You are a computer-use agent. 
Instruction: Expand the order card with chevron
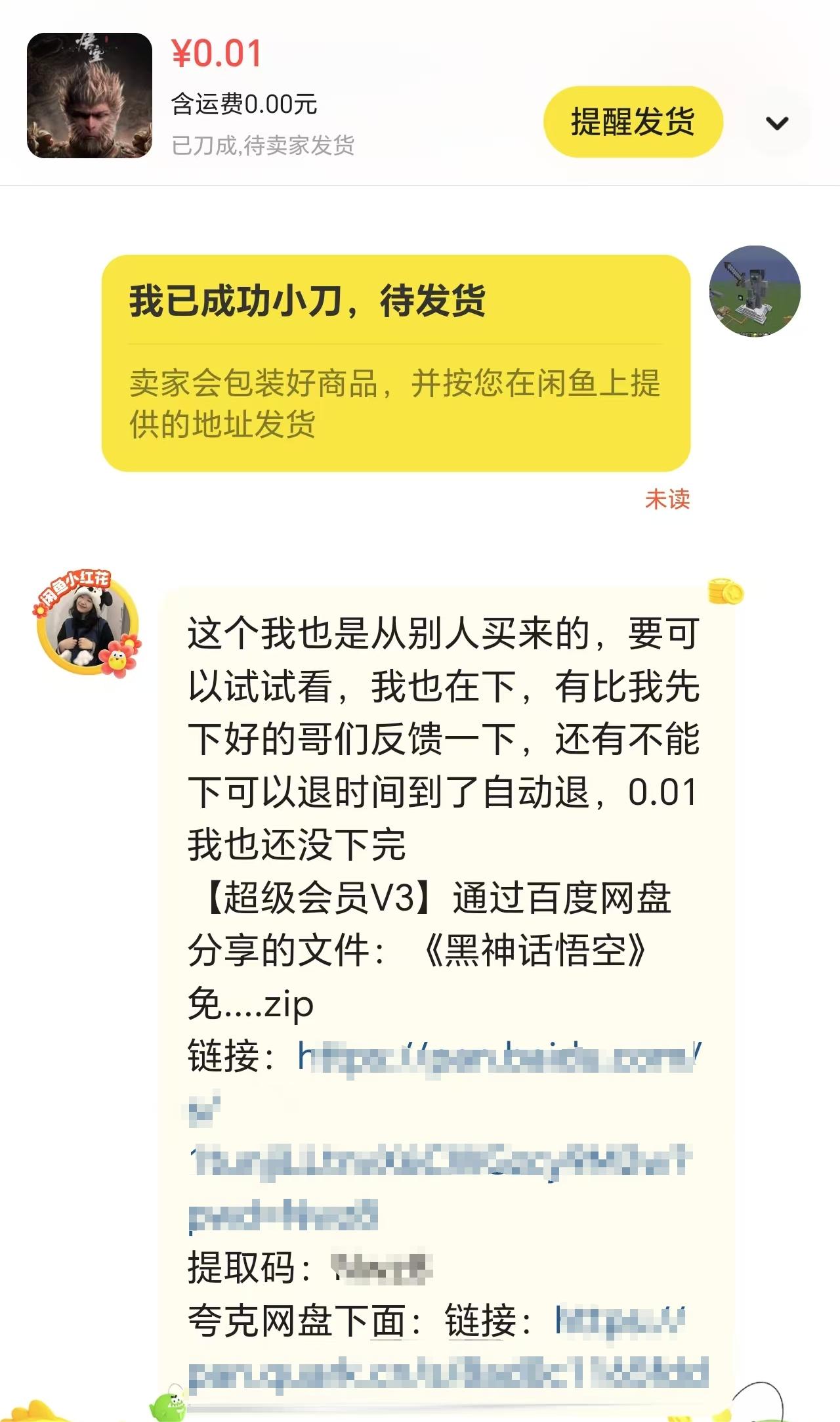[777, 123]
